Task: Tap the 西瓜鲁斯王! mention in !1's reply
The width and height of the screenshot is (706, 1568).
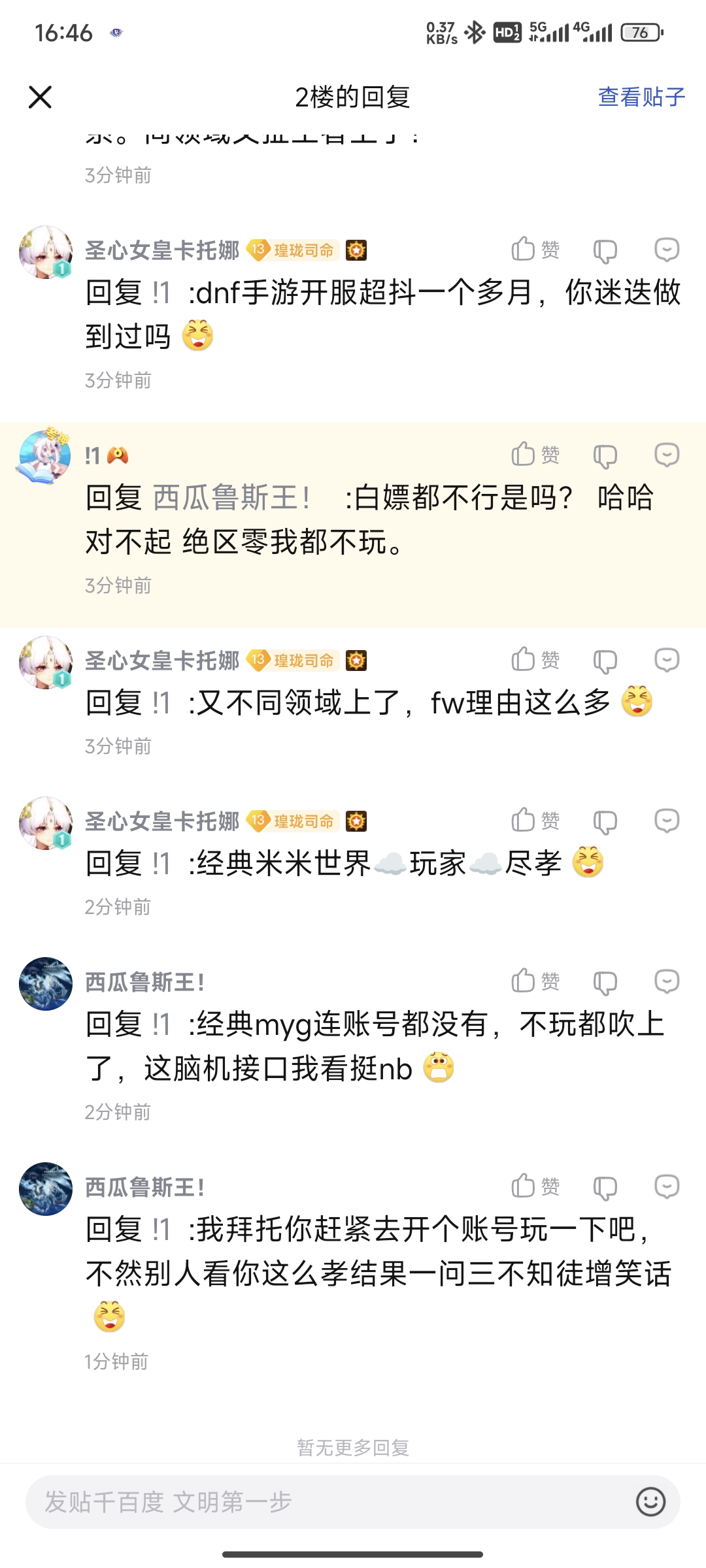Action: pyautogui.click(x=231, y=497)
